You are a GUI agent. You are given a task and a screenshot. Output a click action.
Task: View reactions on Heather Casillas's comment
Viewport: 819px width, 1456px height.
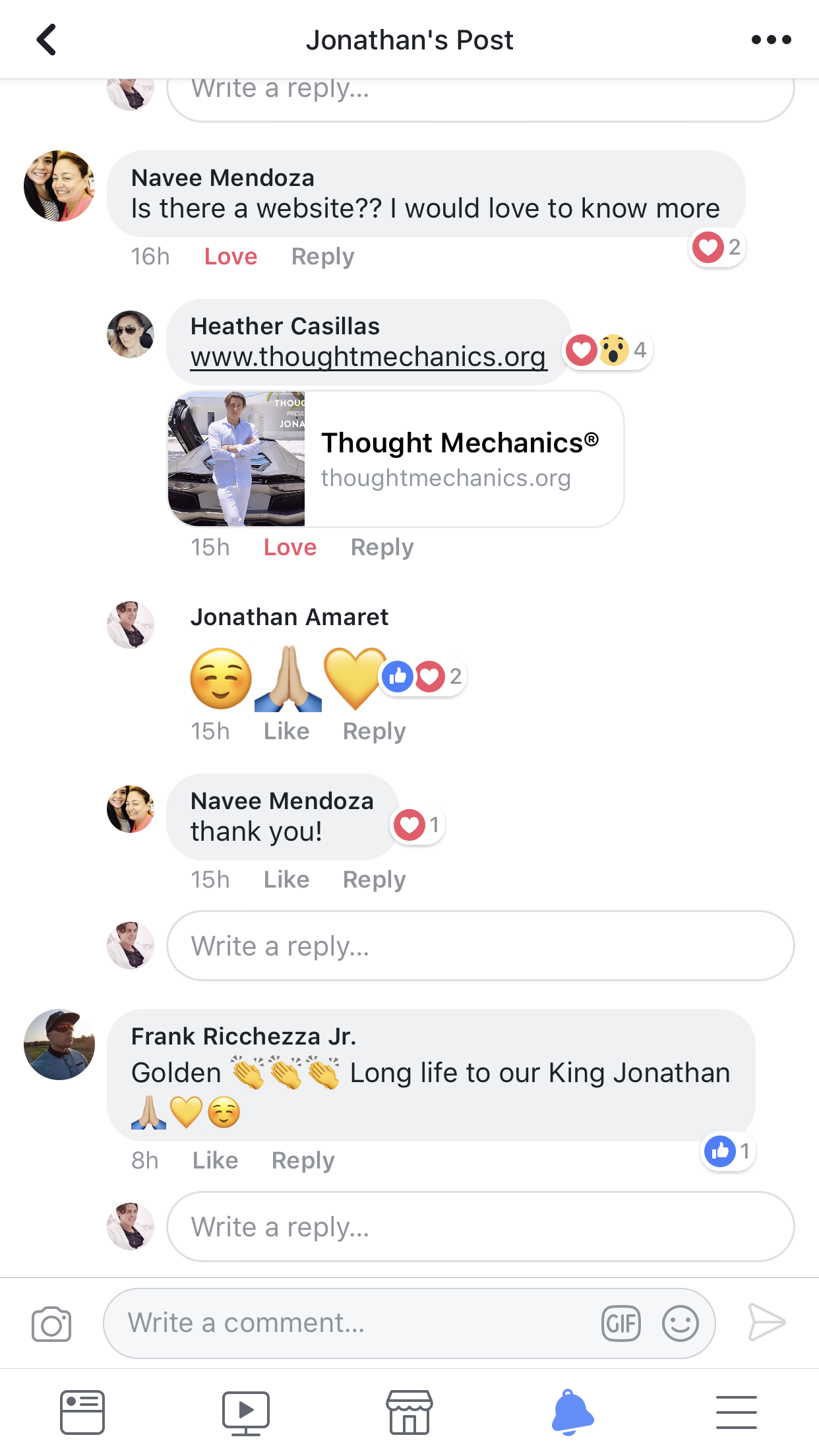(607, 350)
